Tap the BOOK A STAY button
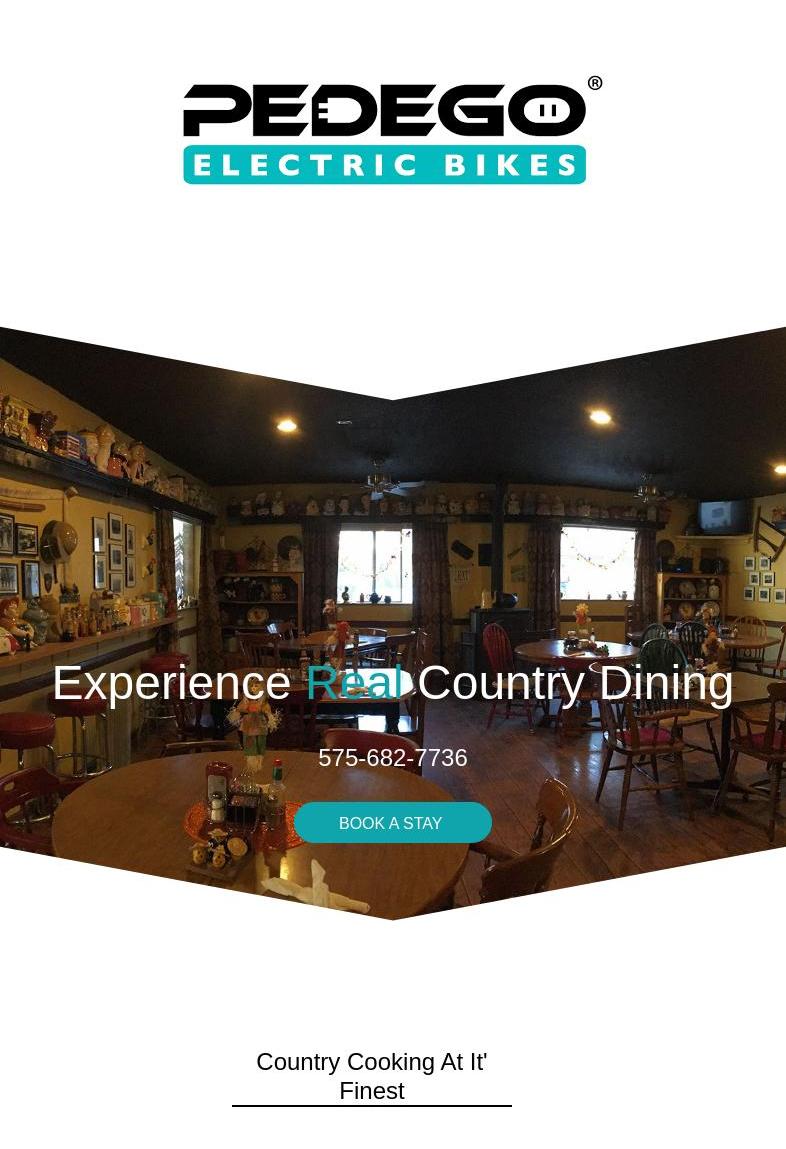The width and height of the screenshot is (786, 1149). tap(392, 823)
